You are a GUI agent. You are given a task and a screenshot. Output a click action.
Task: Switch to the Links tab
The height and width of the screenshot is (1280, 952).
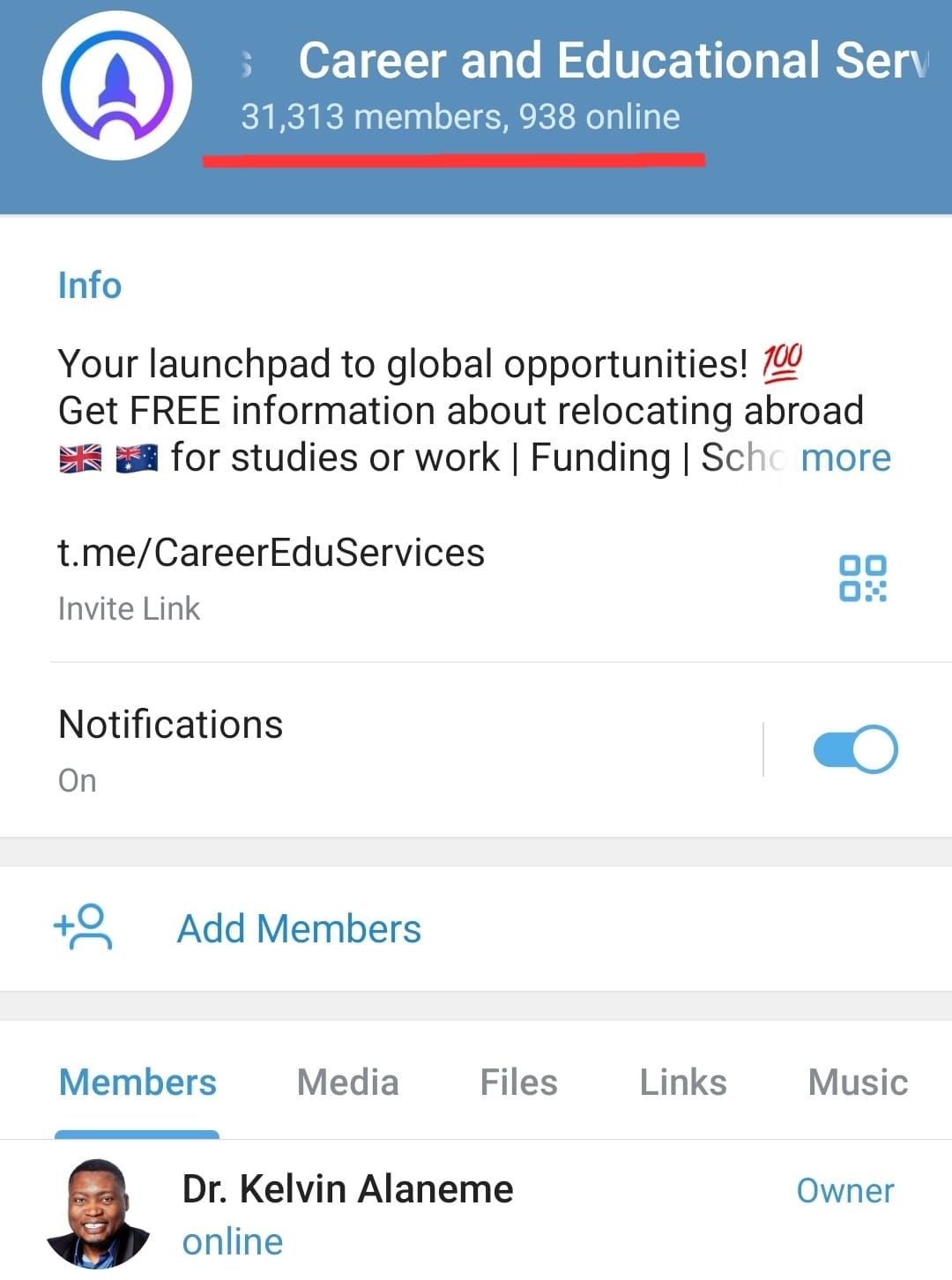[x=683, y=1083]
